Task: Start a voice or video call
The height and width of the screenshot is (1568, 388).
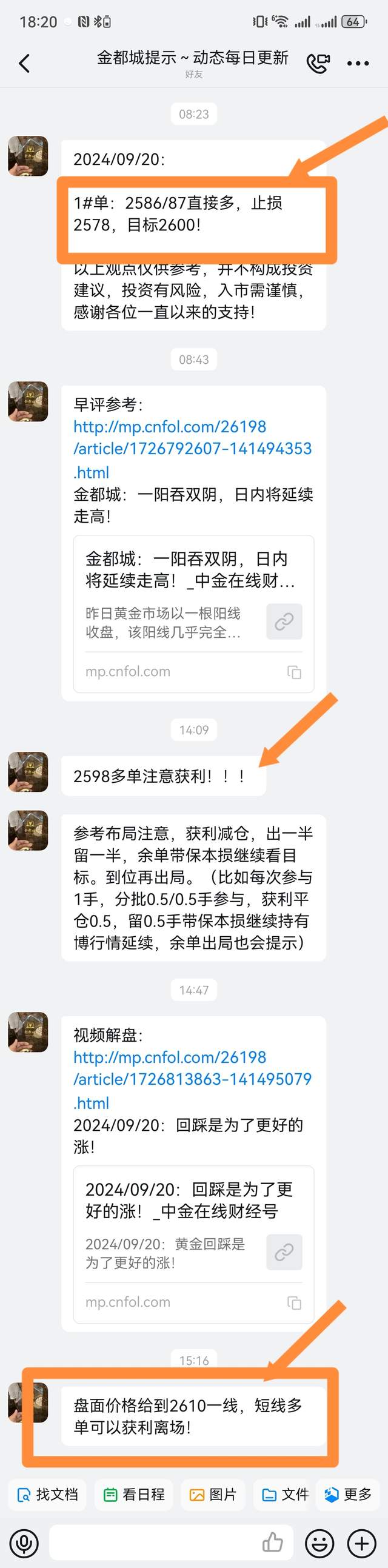Action: (x=318, y=63)
